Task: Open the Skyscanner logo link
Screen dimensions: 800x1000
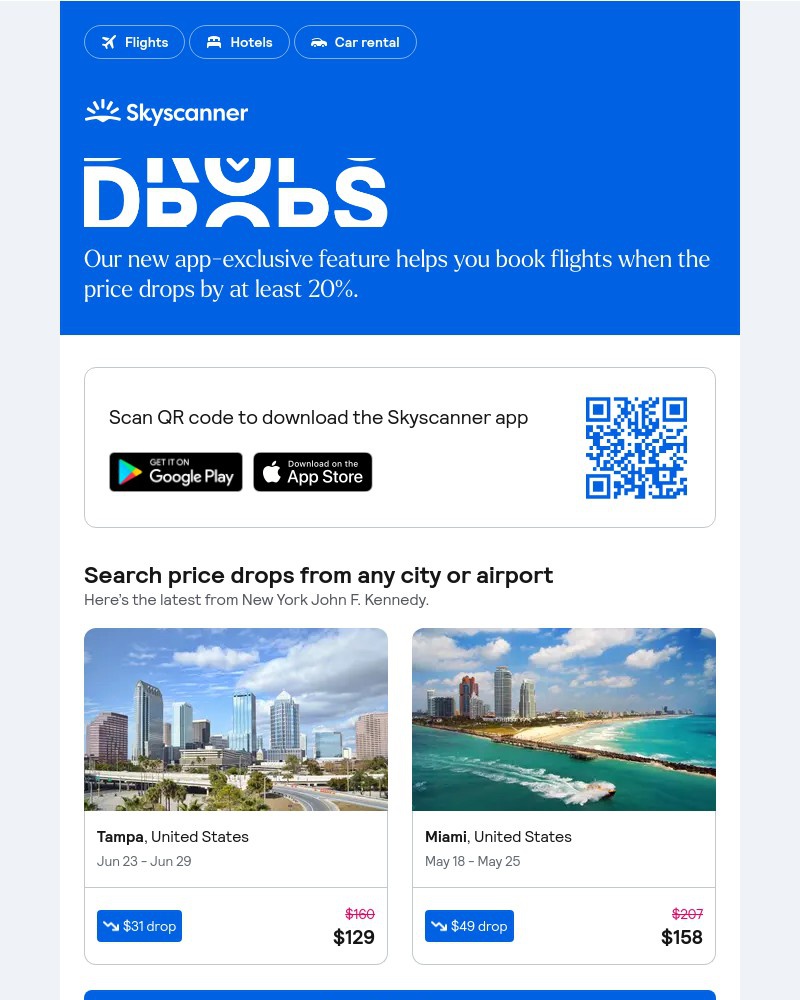Action: pyautogui.click(x=166, y=113)
